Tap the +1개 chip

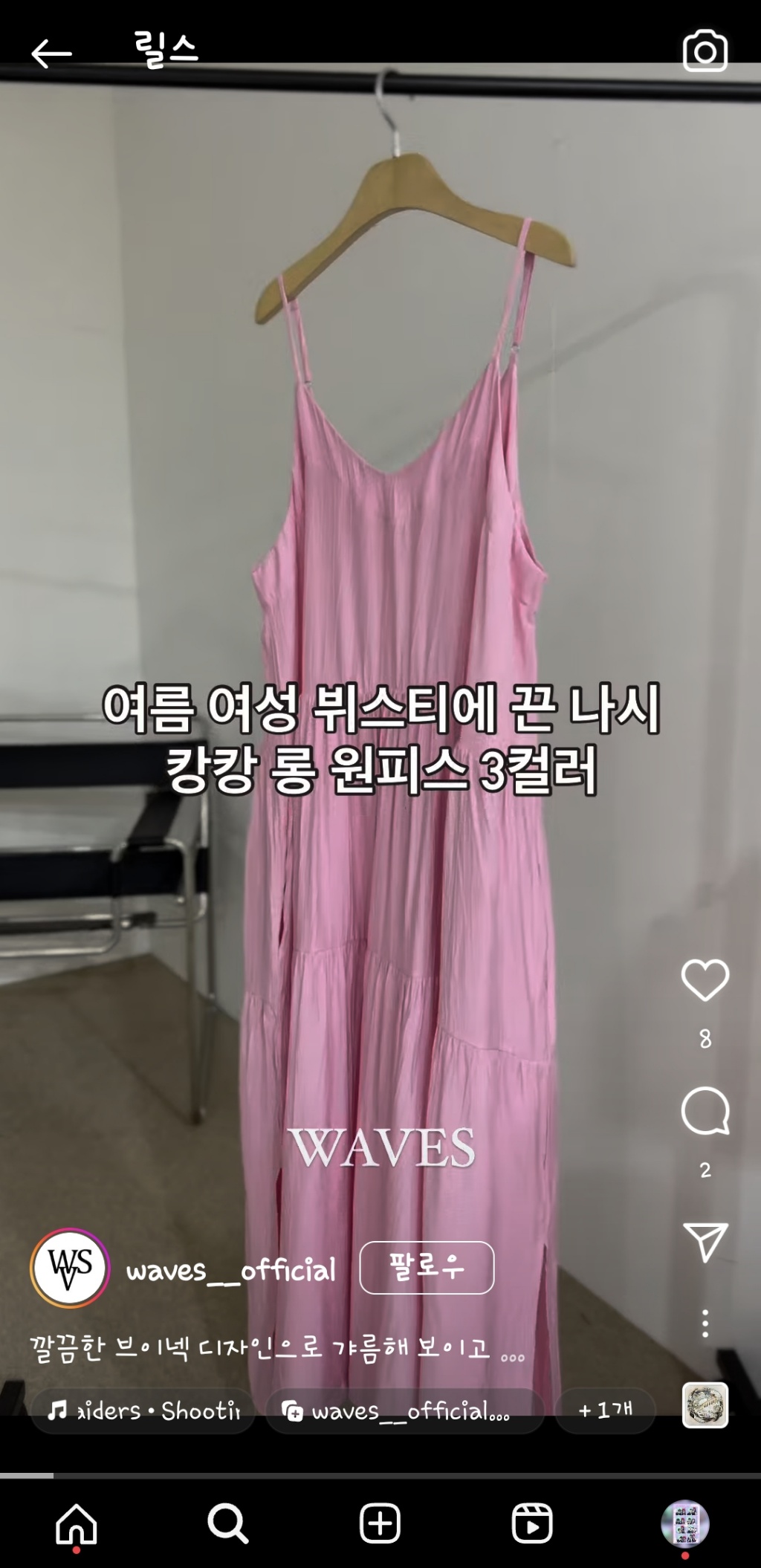(606, 1410)
